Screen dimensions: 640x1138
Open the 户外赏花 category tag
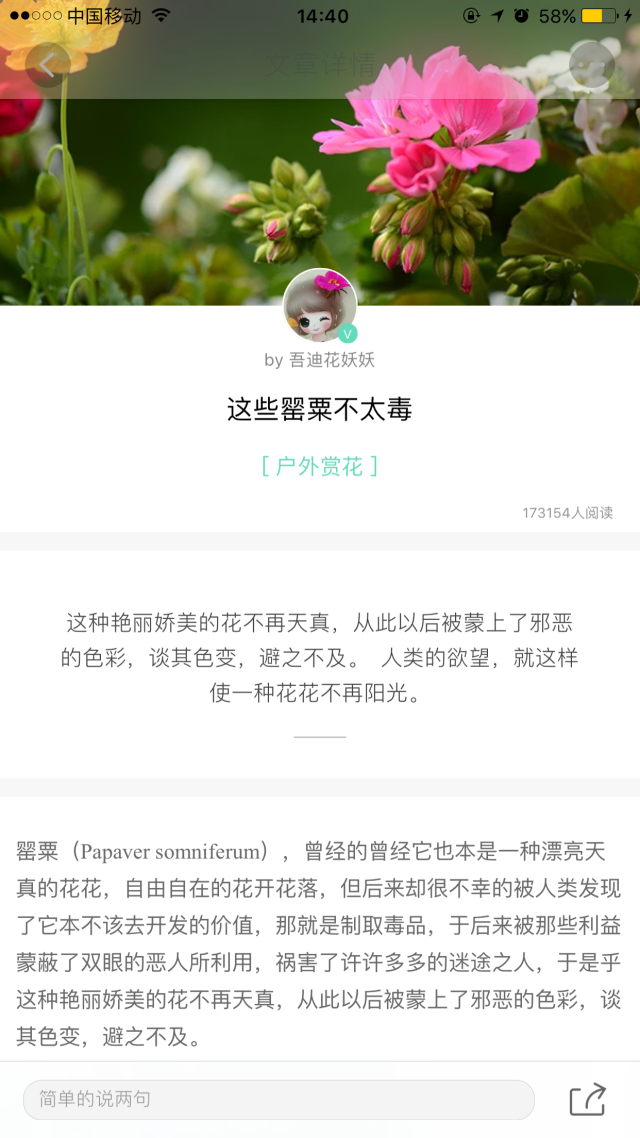point(320,466)
